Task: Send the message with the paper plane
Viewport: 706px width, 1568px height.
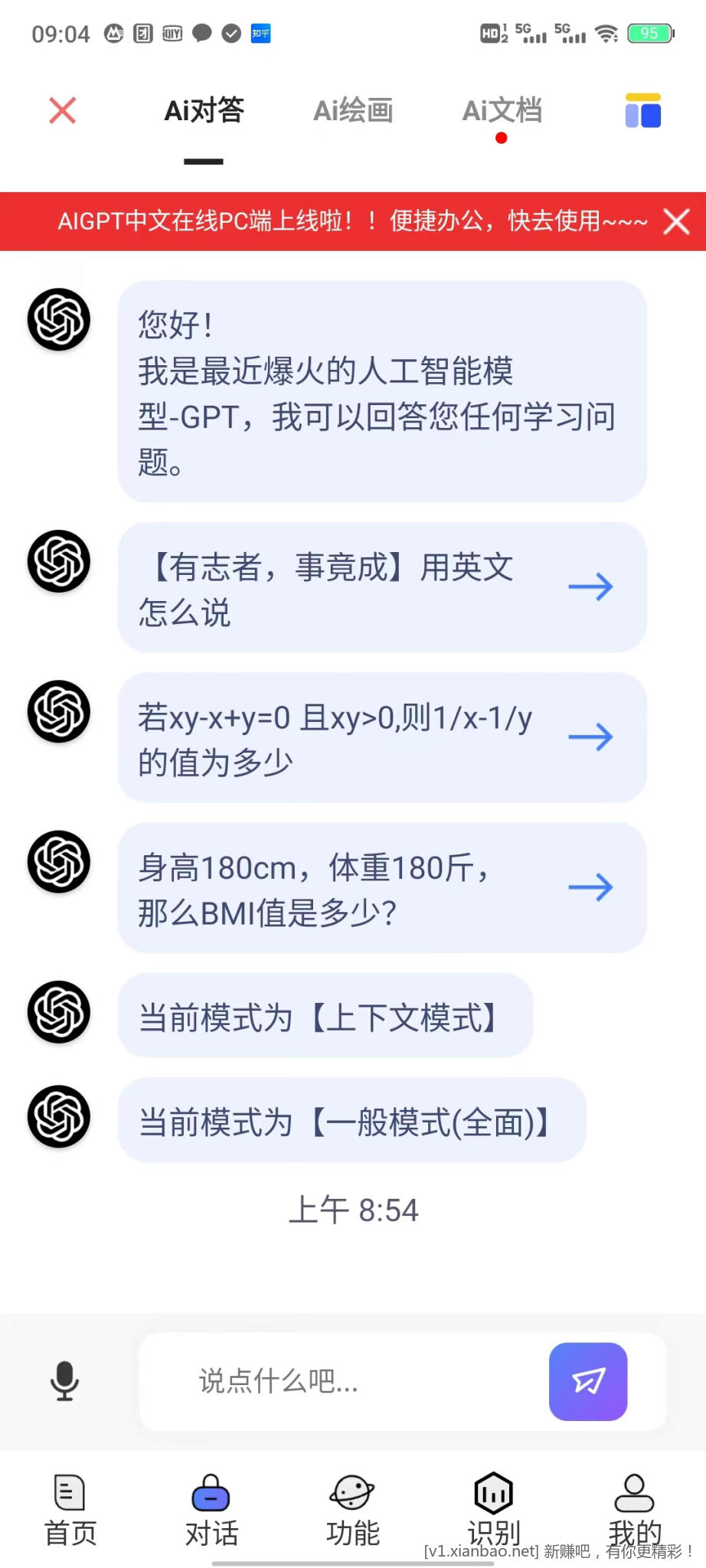Action: 588,1381
